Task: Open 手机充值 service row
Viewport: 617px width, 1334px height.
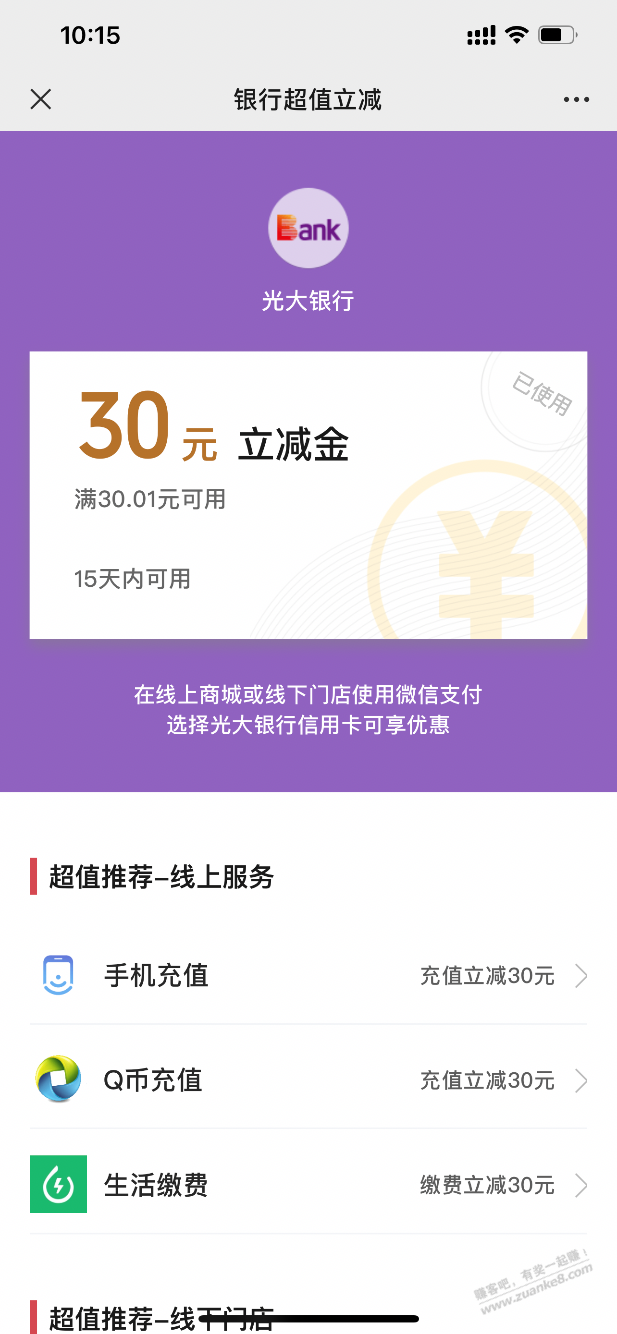Action: (308, 975)
